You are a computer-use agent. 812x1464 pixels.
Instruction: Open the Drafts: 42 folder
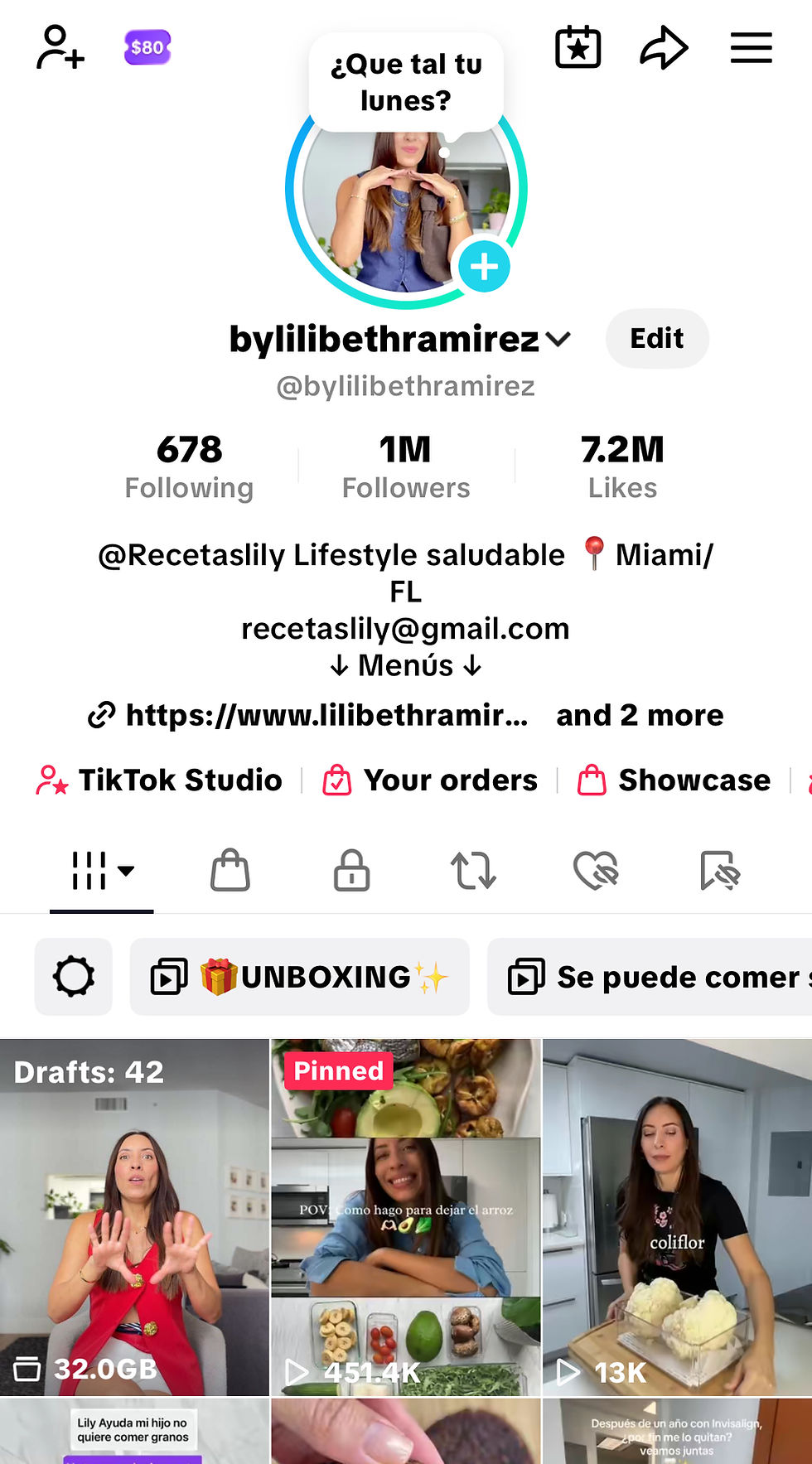tap(134, 1217)
